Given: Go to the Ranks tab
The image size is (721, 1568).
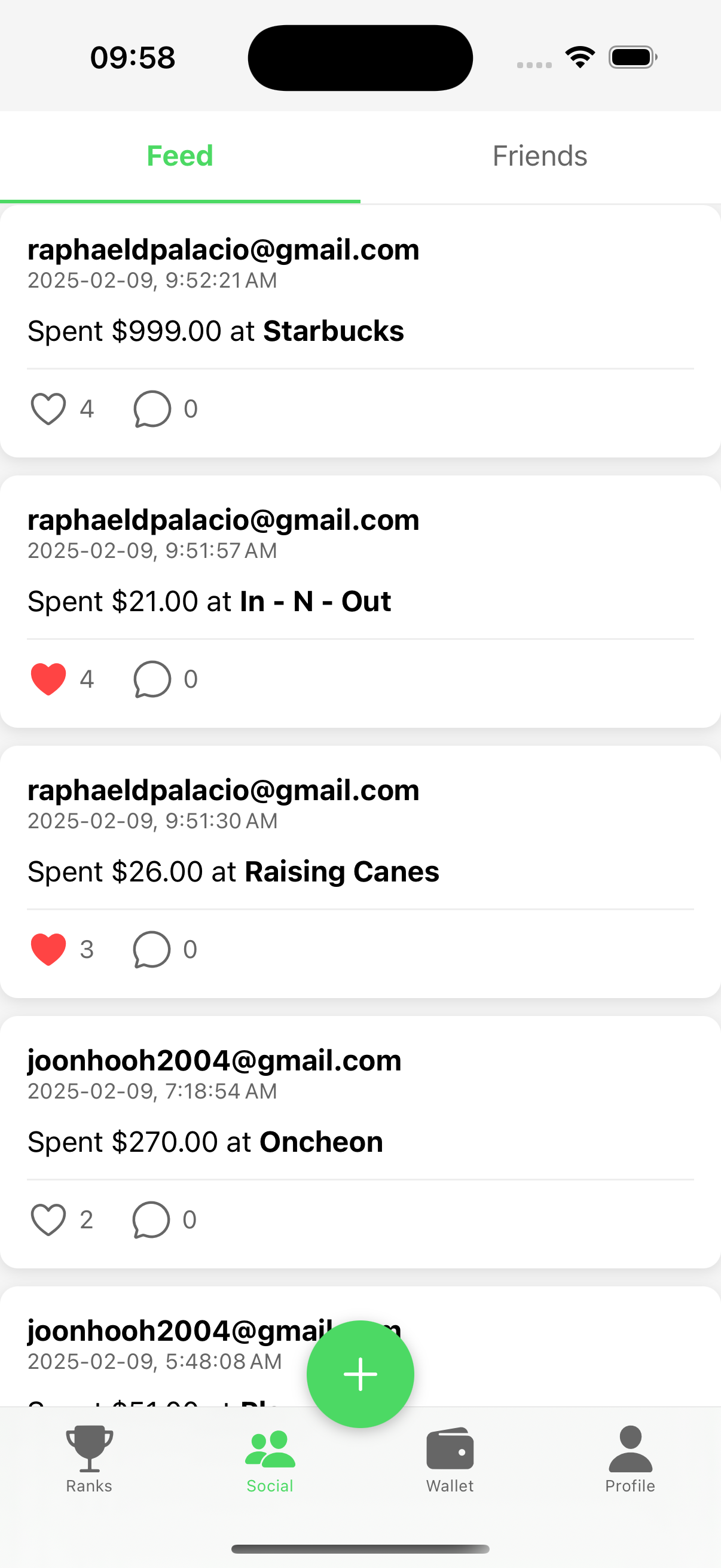Looking at the screenshot, I should (90, 1459).
